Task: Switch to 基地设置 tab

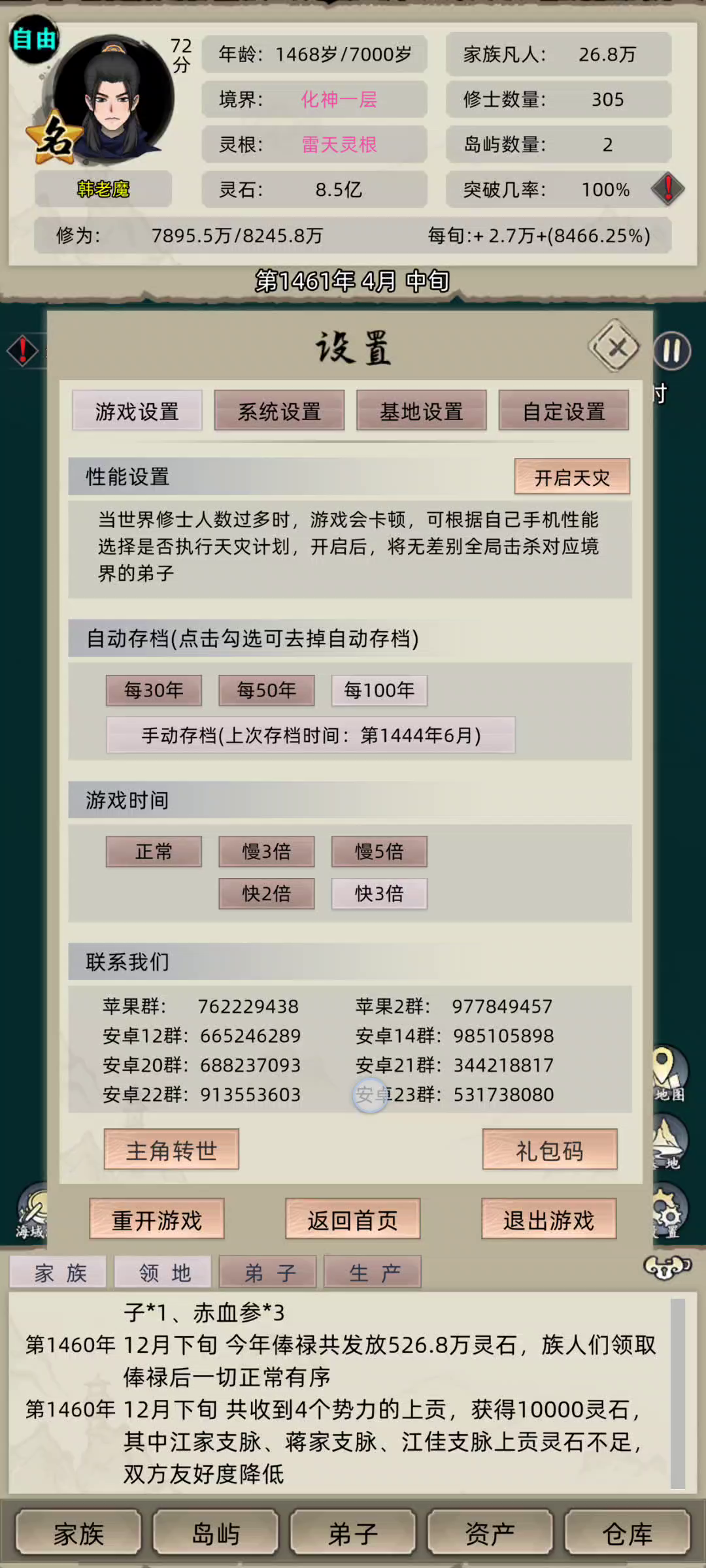Action: coord(421,411)
